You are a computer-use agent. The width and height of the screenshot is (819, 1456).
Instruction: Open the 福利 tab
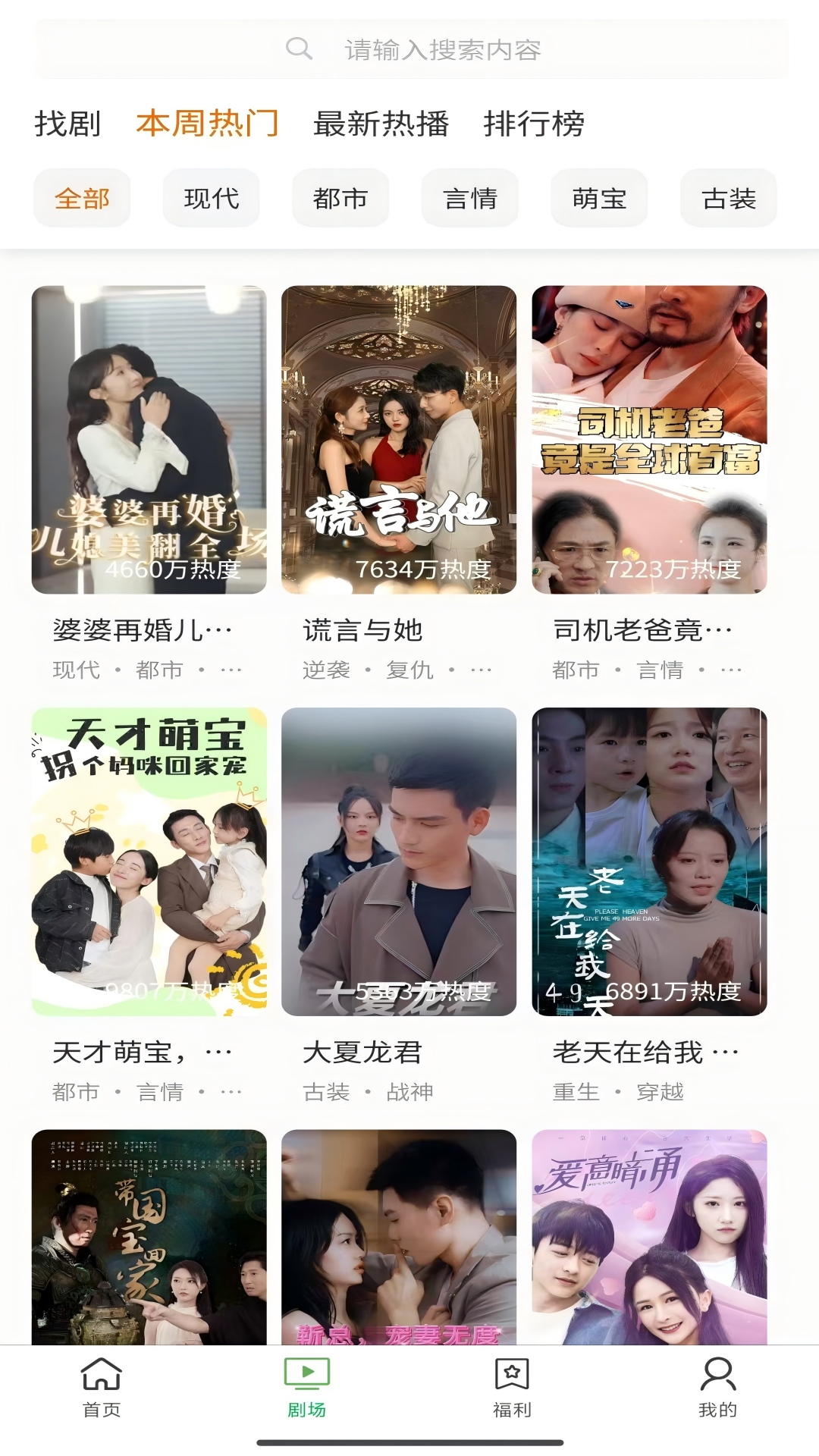pos(512,1387)
